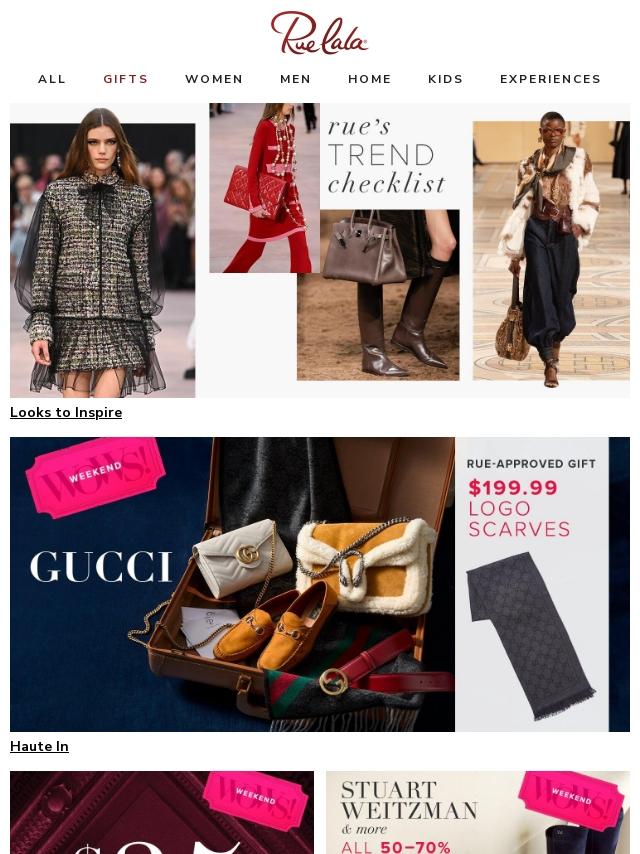
Task: Open Rue's Trend Checklist banner
Action: tap(320, 250)
